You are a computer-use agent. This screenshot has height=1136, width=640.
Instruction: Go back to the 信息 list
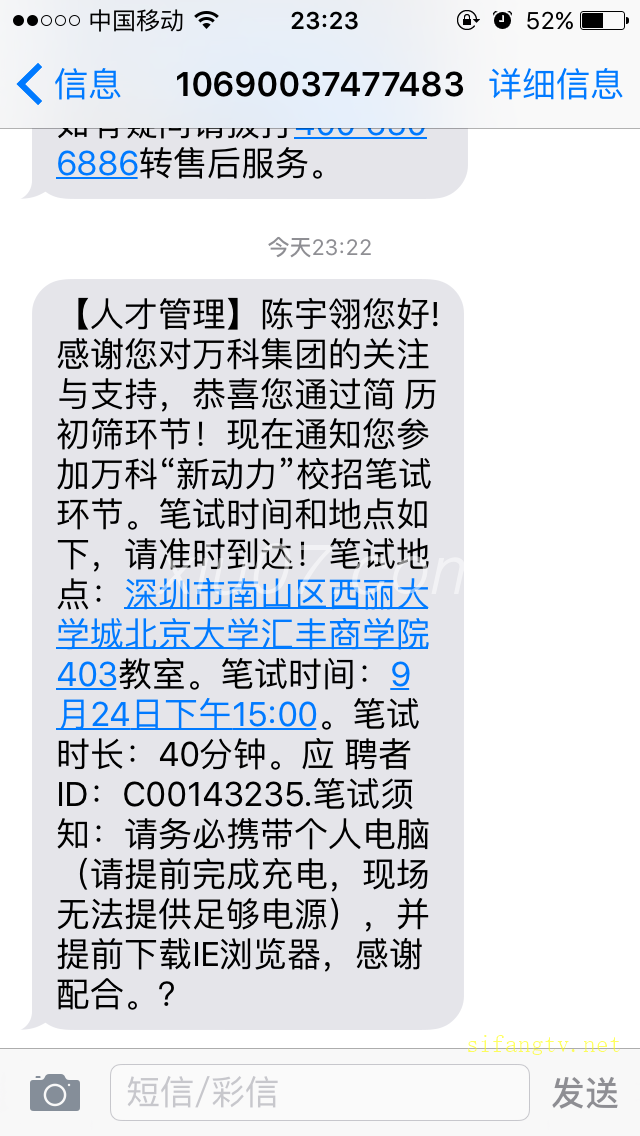coord(70,84)
